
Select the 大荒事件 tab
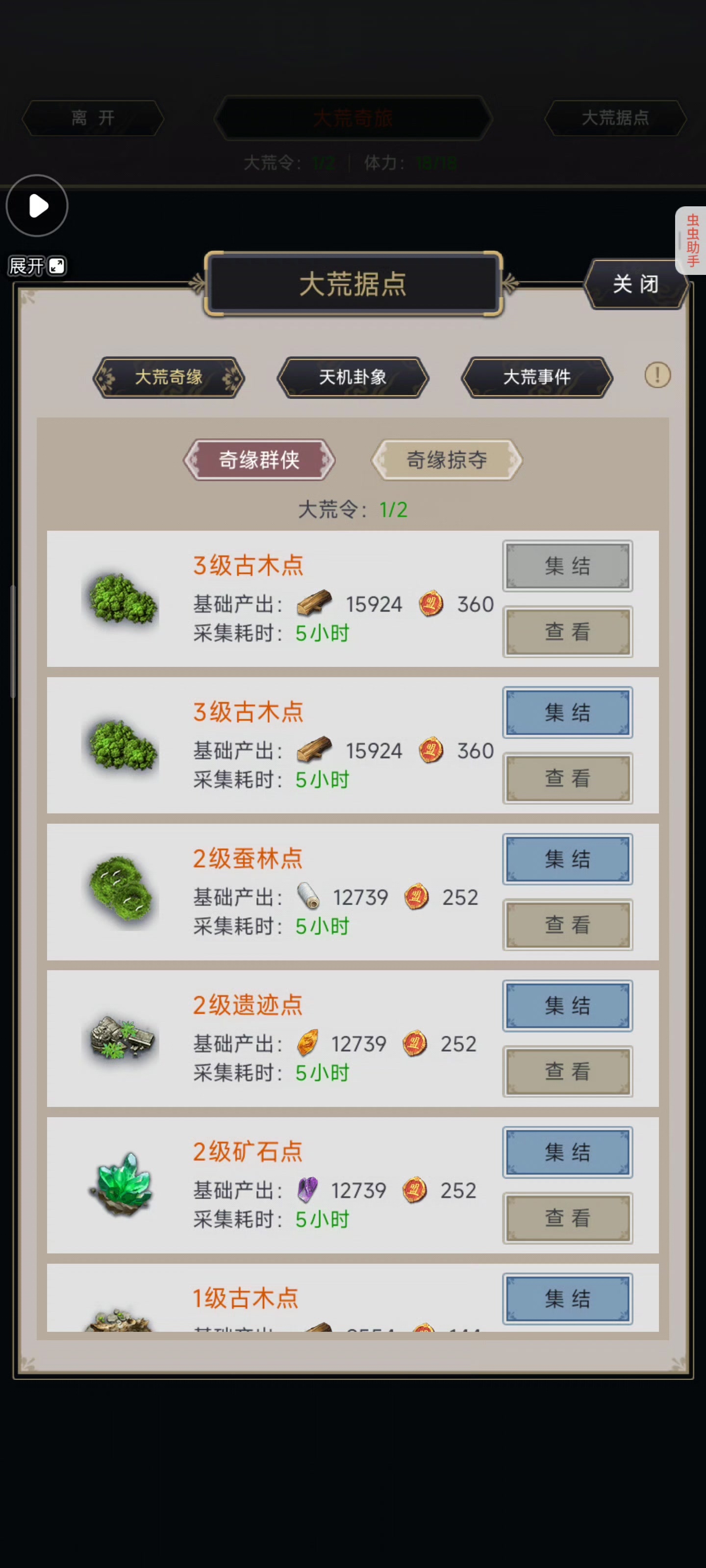tap(537, 377)
